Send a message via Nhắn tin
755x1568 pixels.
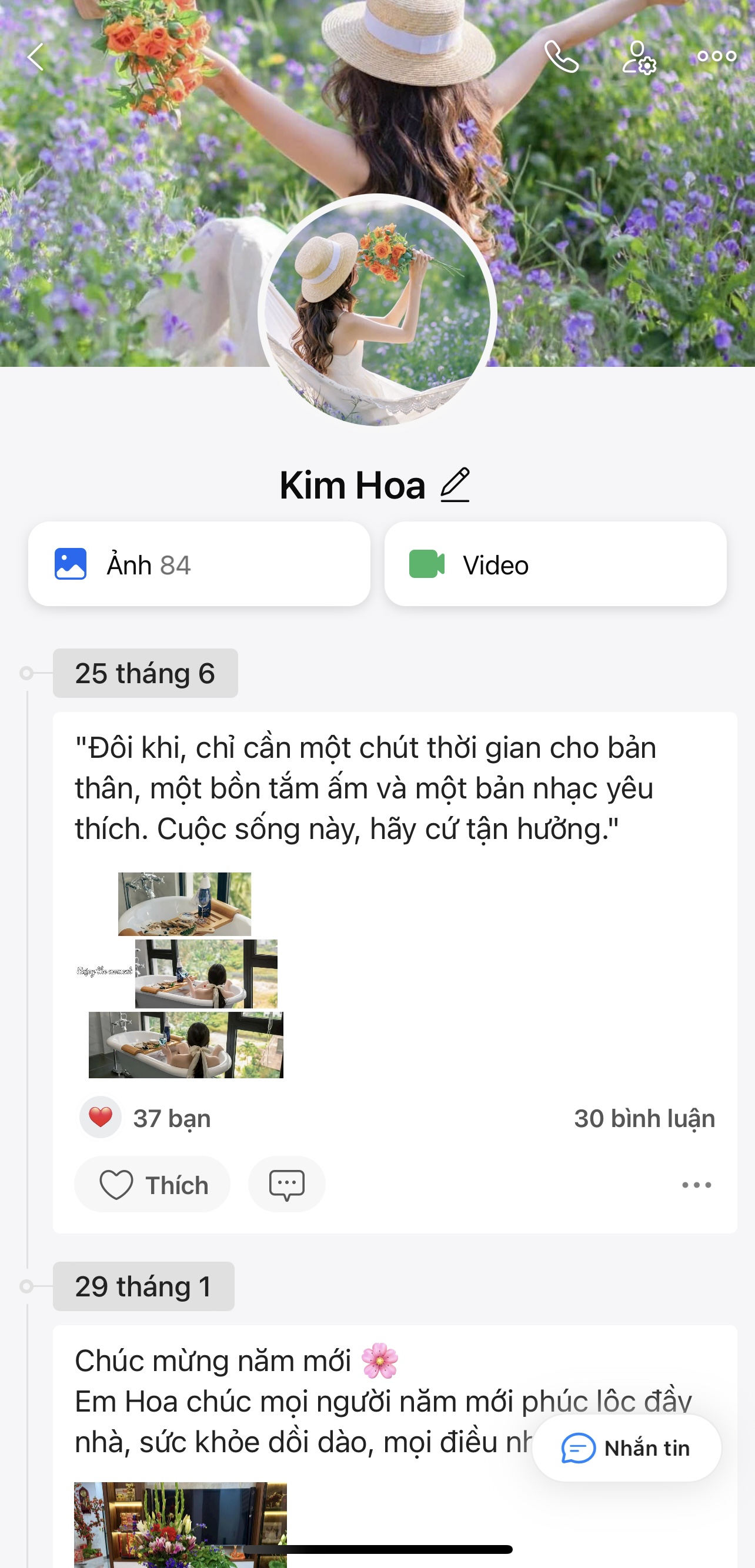click(627, 1448)
